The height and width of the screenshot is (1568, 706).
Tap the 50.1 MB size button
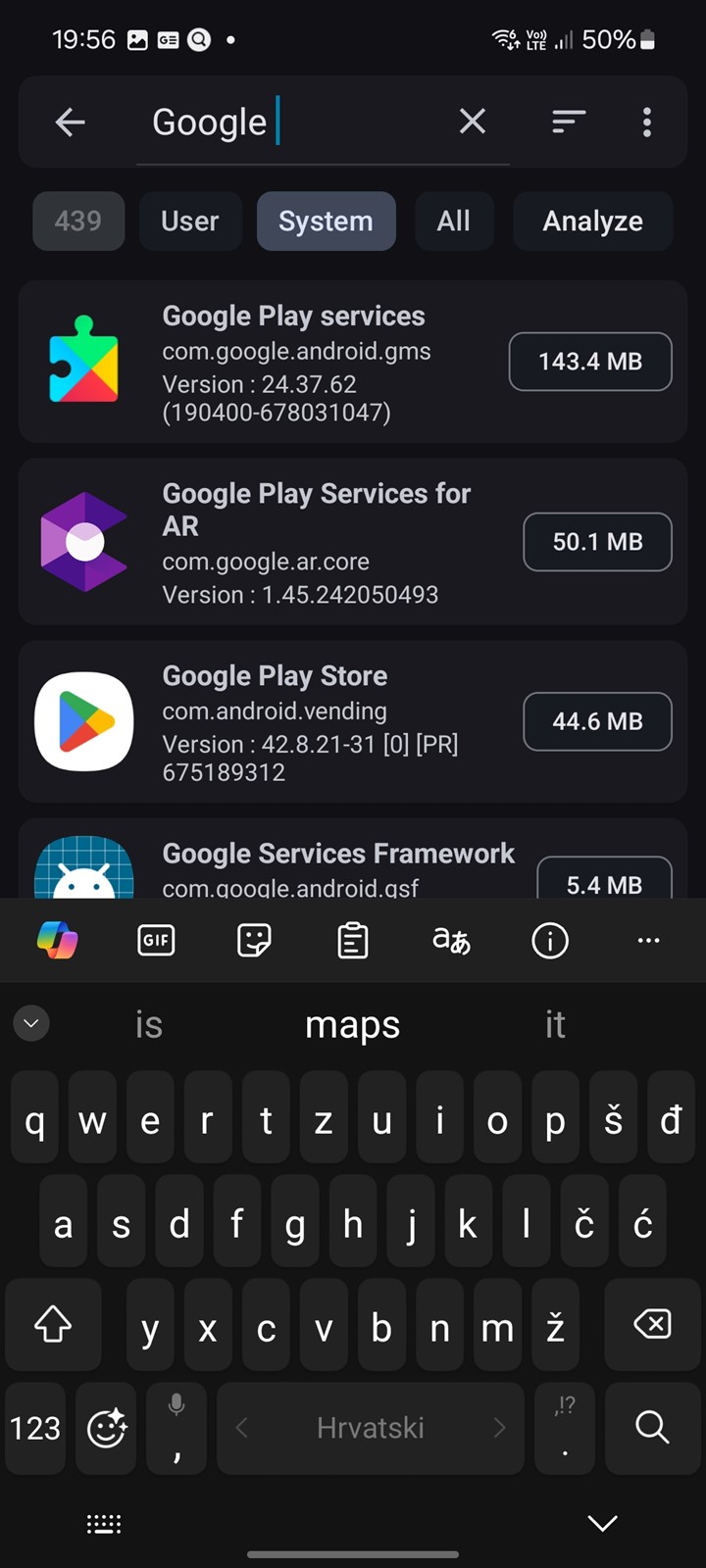tap(597, 542)
